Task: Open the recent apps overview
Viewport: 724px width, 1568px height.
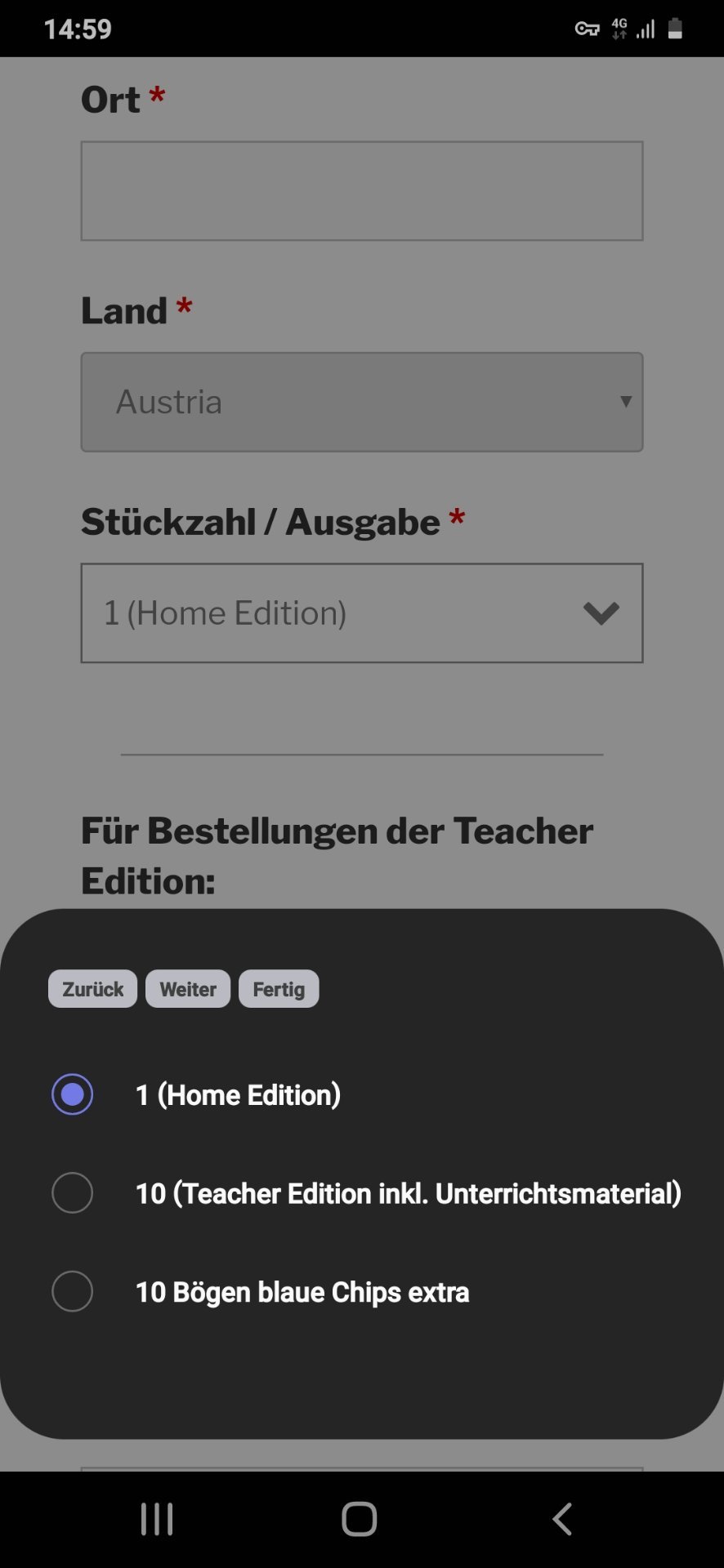Action: 157,1519
